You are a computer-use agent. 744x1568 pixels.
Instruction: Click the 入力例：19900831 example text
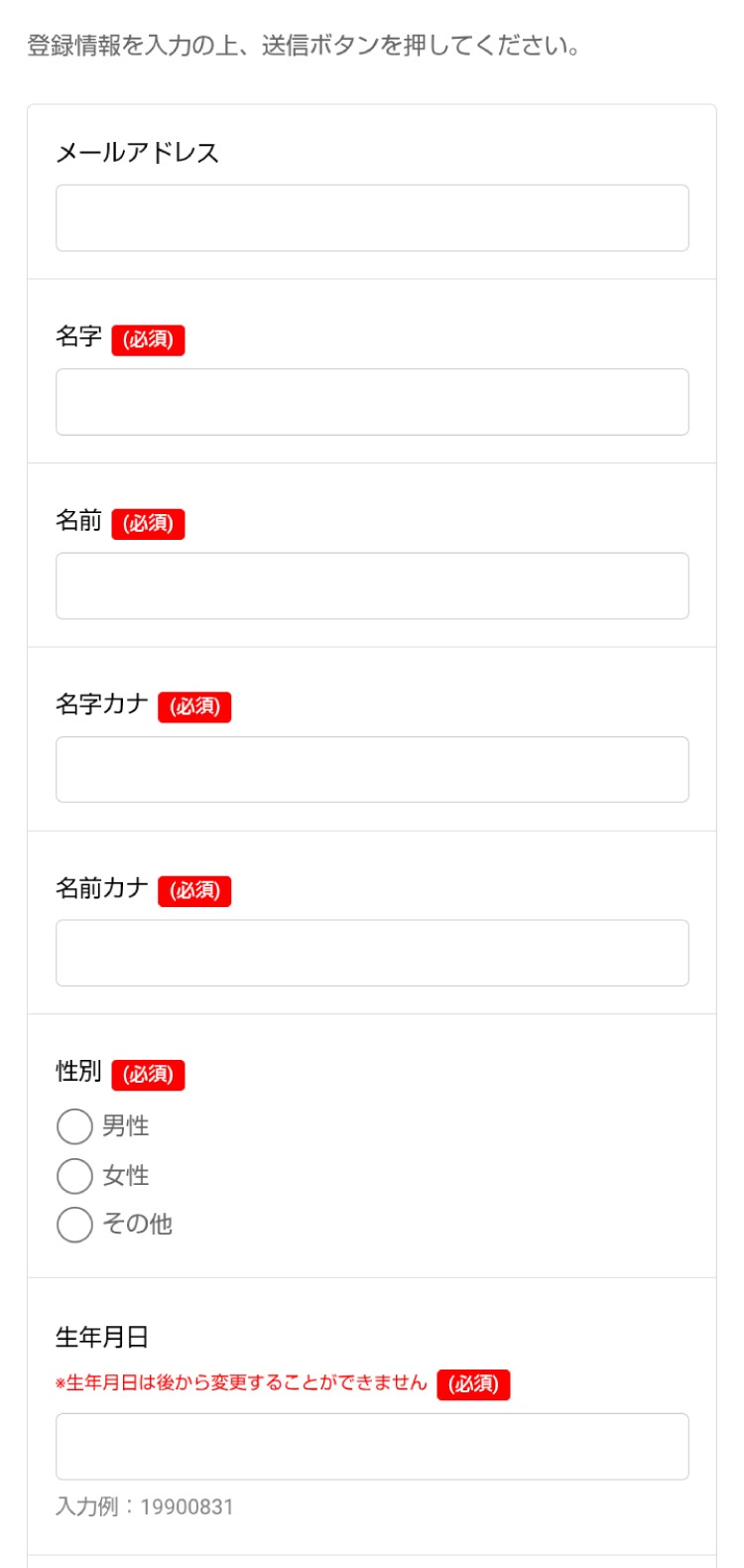(144, 1505)
